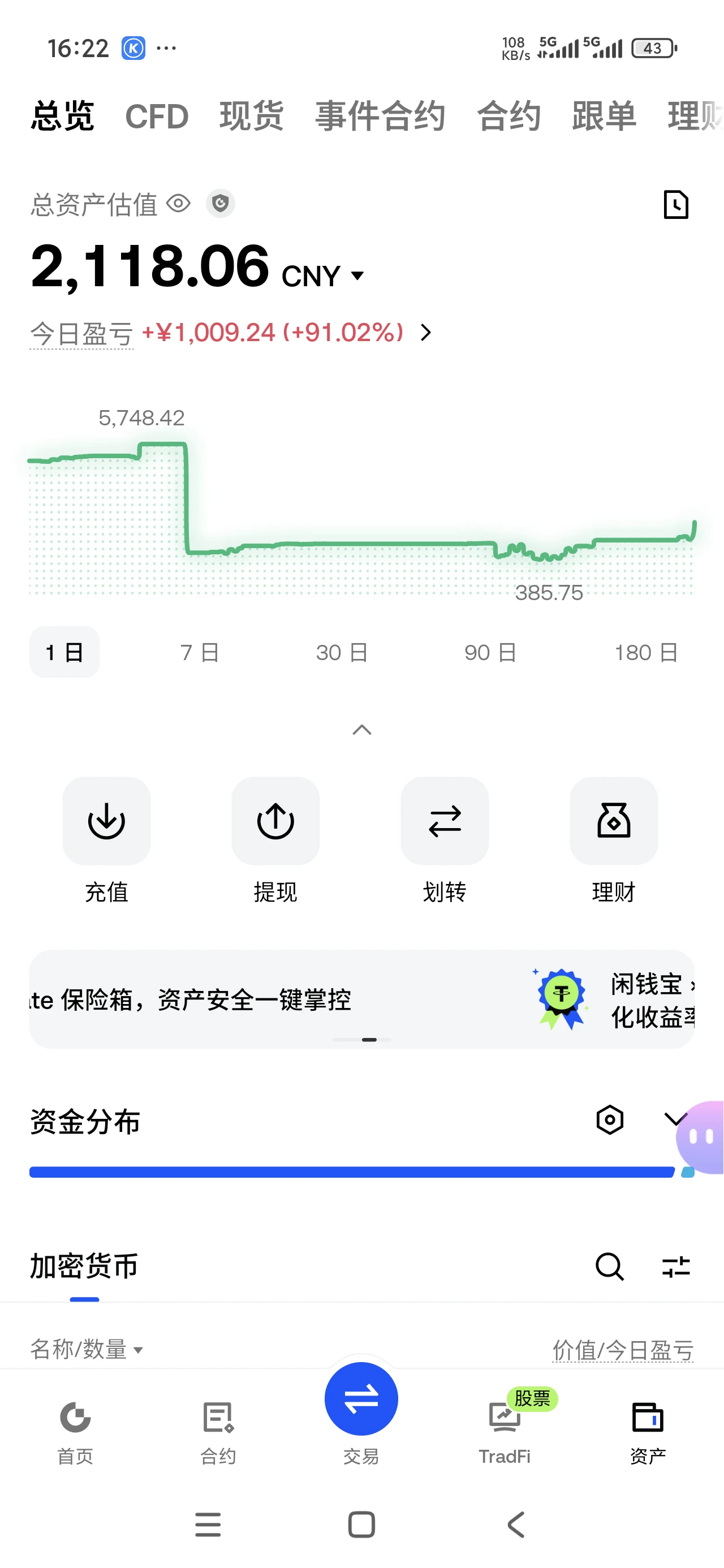Open the 现货 tab
Screen dimensions: 724x1568
pos(252,115)
